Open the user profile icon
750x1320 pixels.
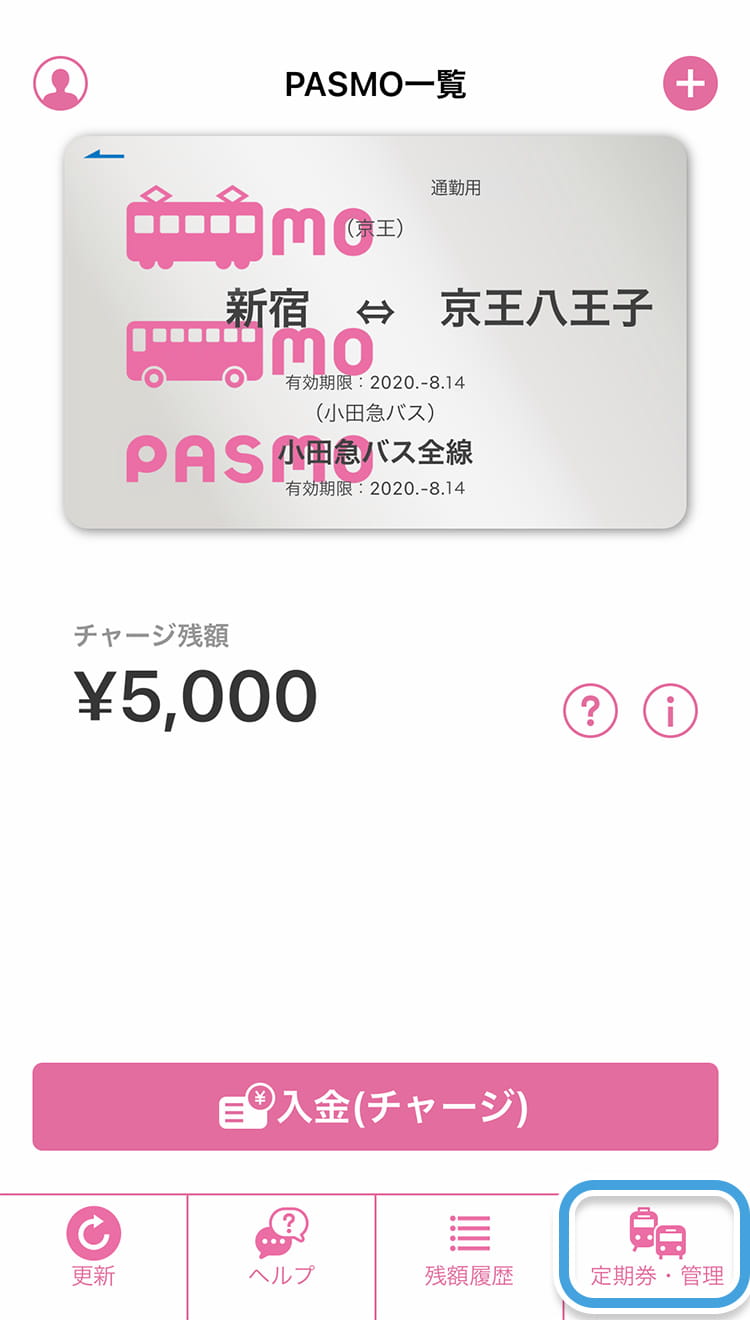(60, 84)
